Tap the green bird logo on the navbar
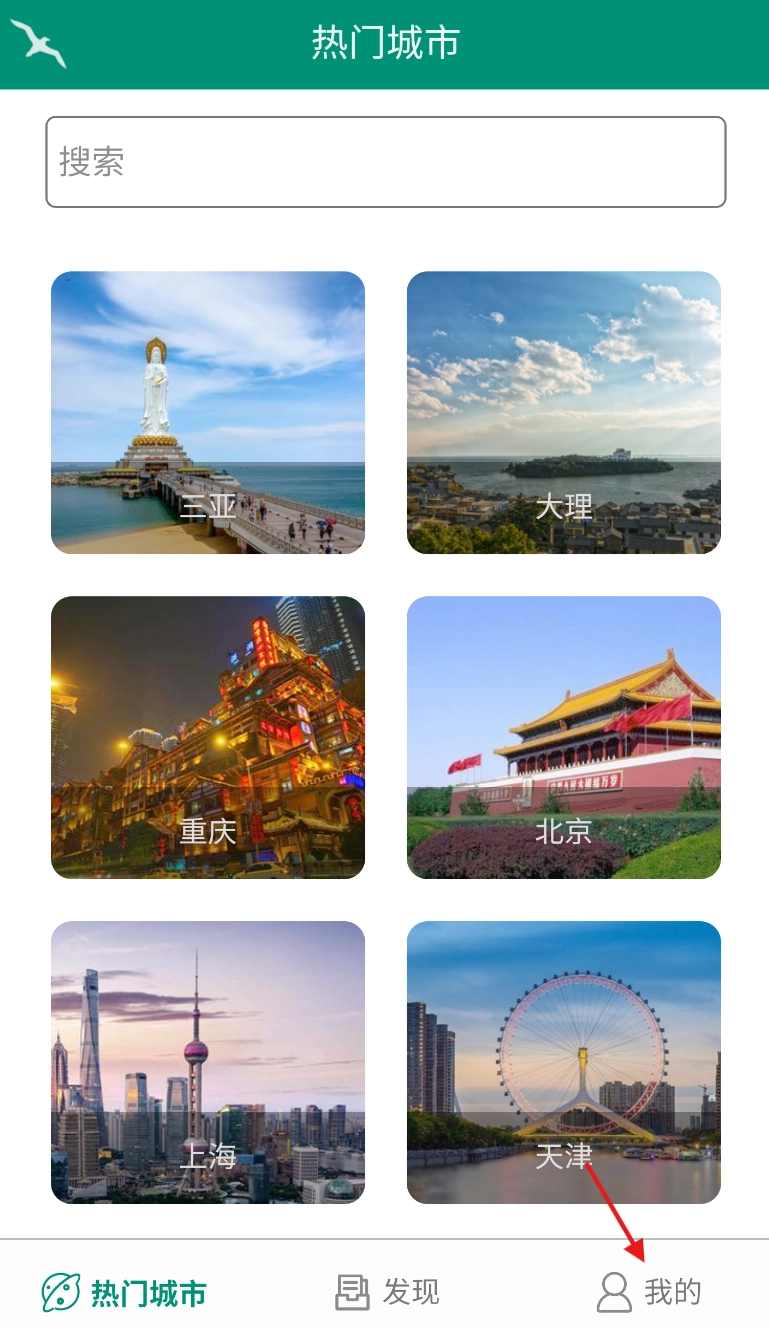 pos(38,42)
